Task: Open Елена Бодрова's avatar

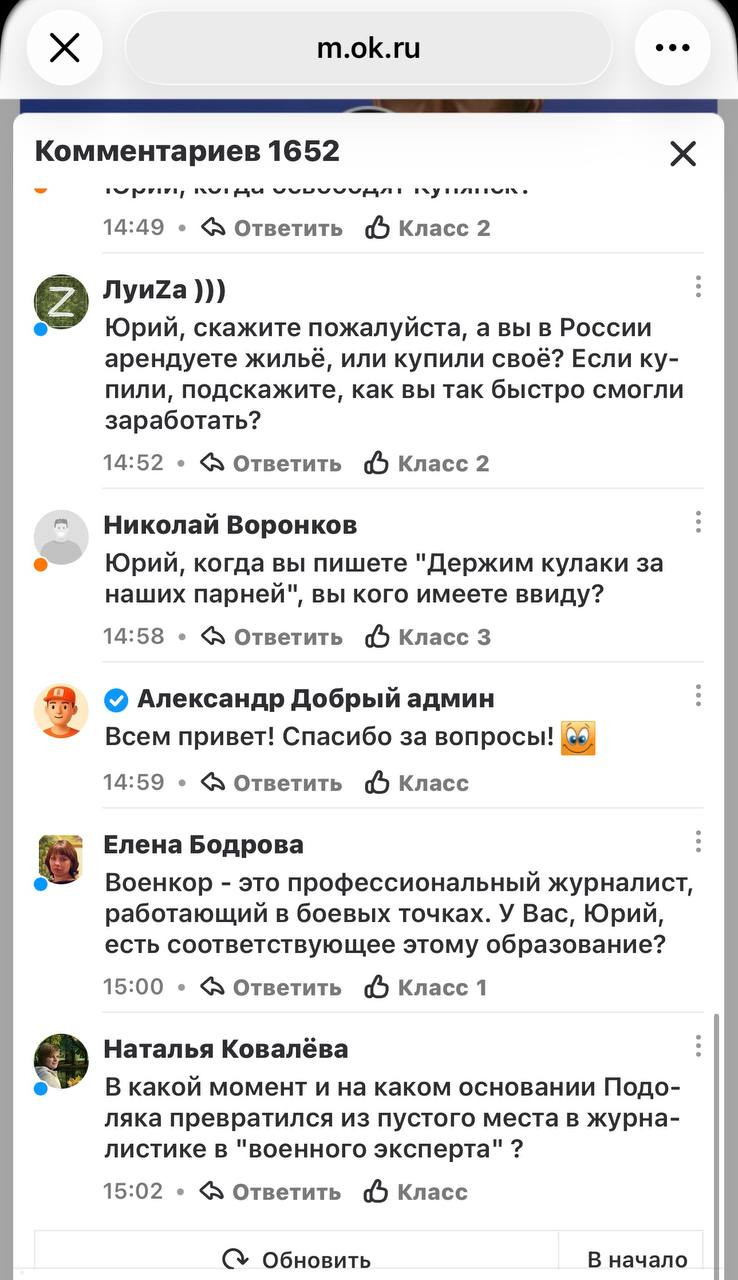Action: (x=61, y=859)
